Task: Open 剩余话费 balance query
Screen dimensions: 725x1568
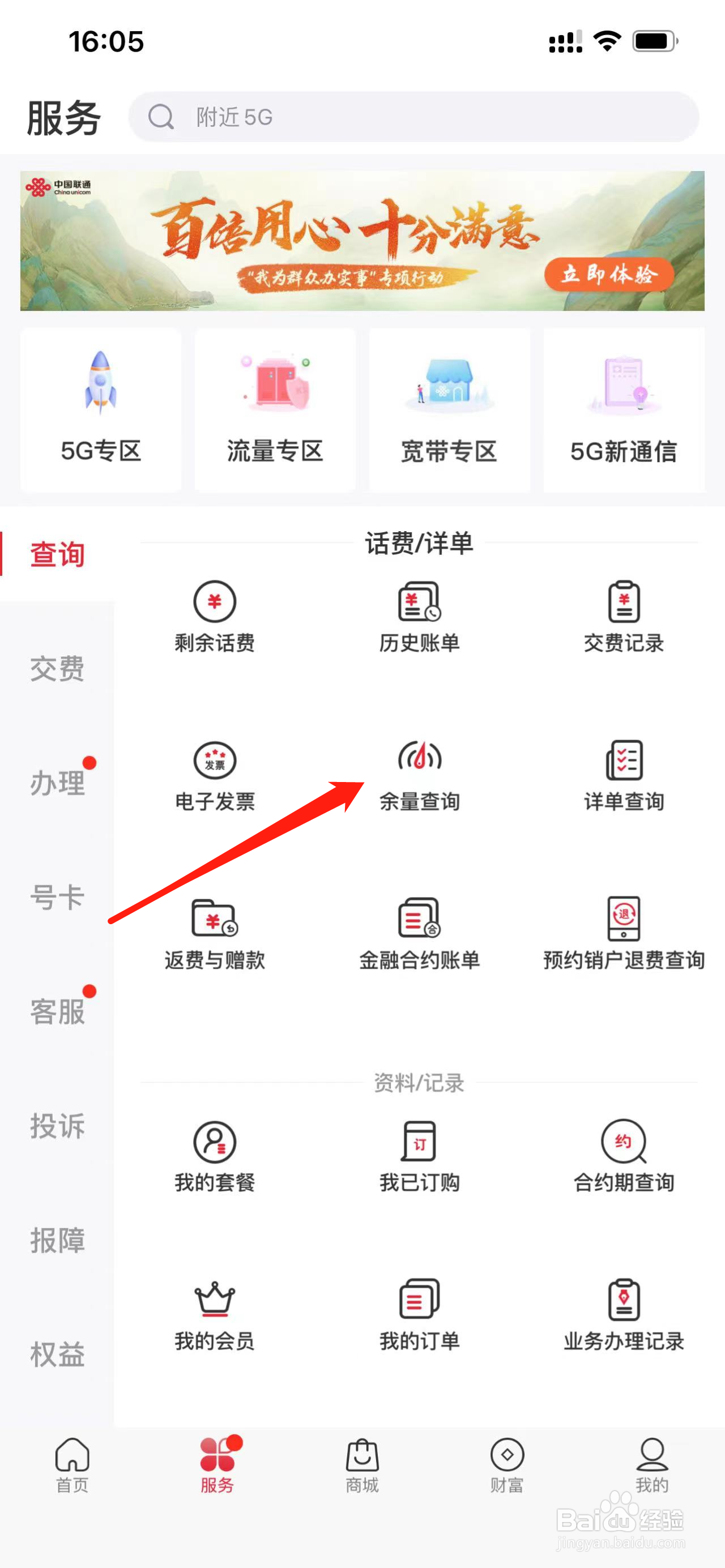Action: point(214,615)
